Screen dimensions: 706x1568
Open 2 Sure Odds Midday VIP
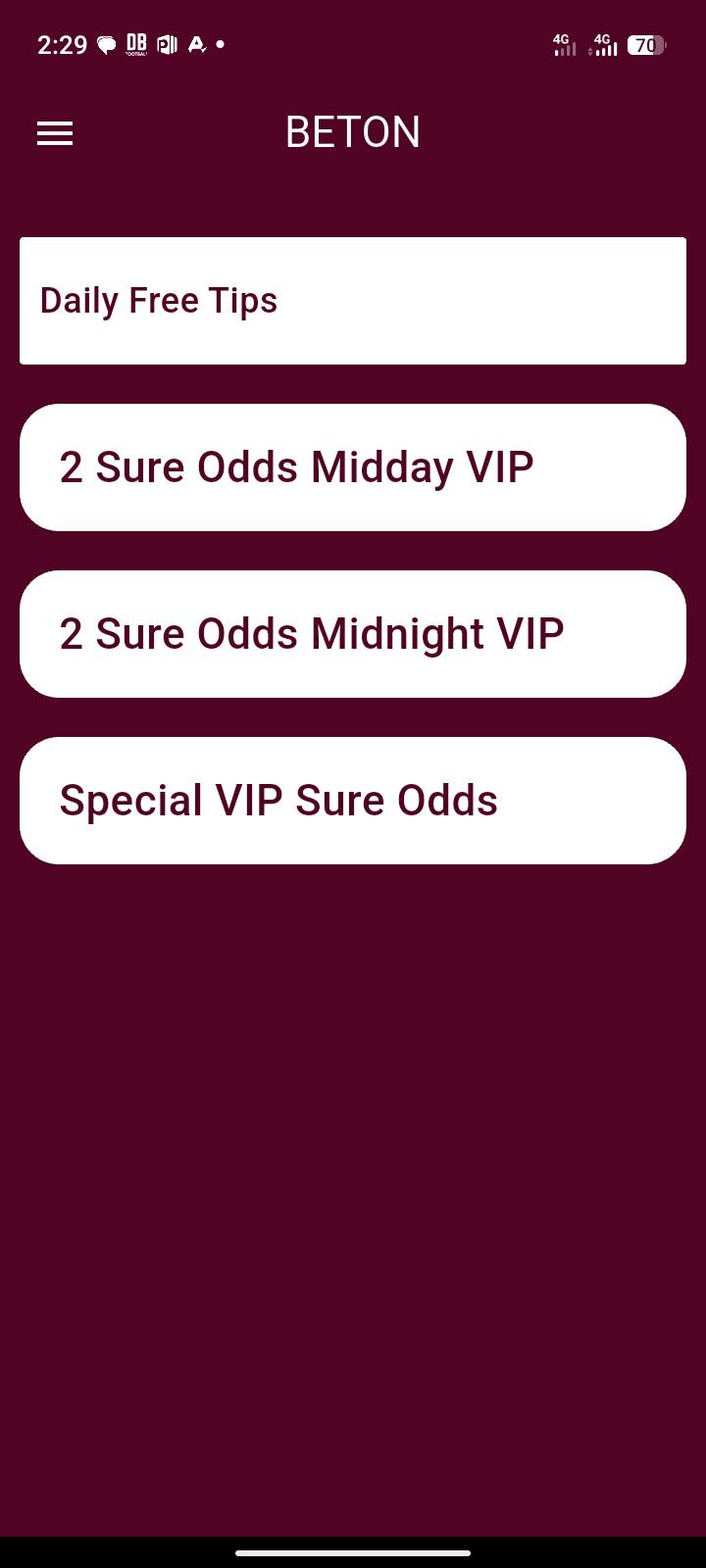[x=353, y=467]
